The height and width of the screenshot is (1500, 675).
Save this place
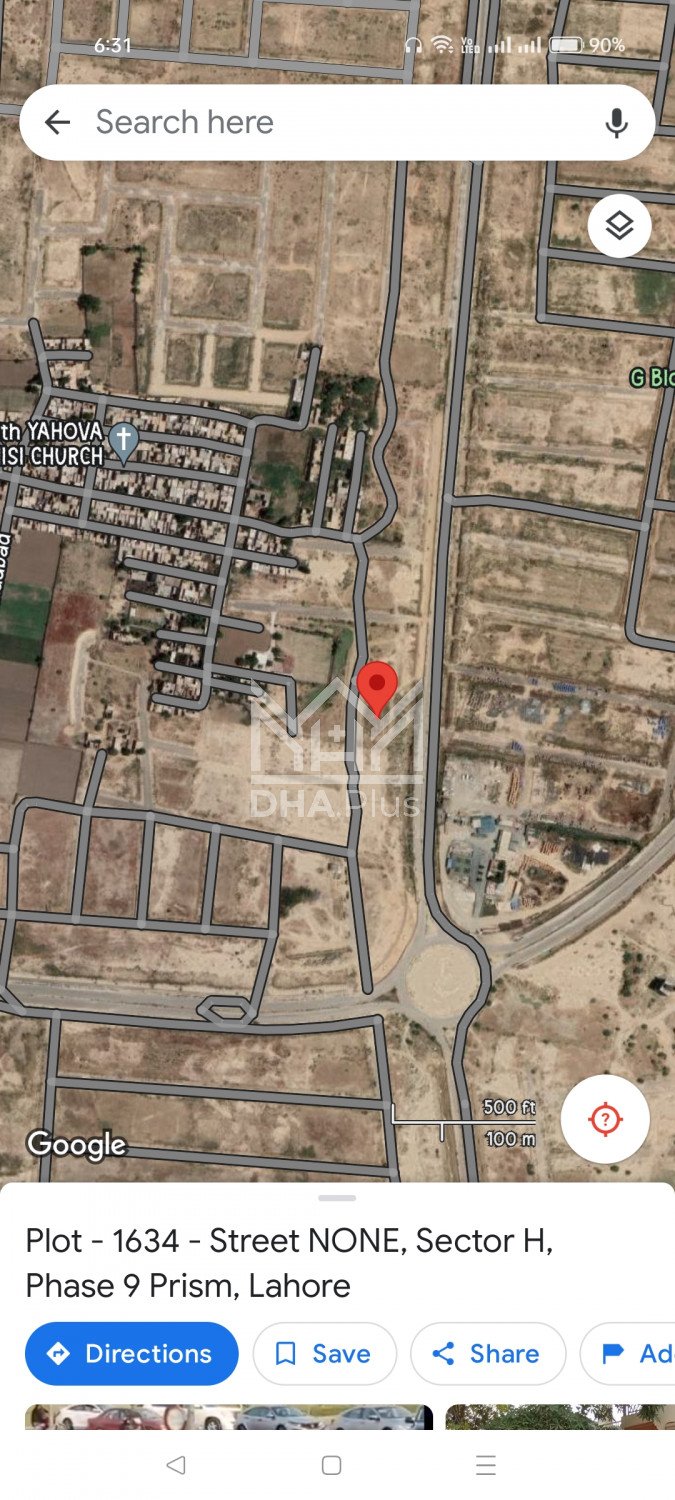tap(324, 1353)
